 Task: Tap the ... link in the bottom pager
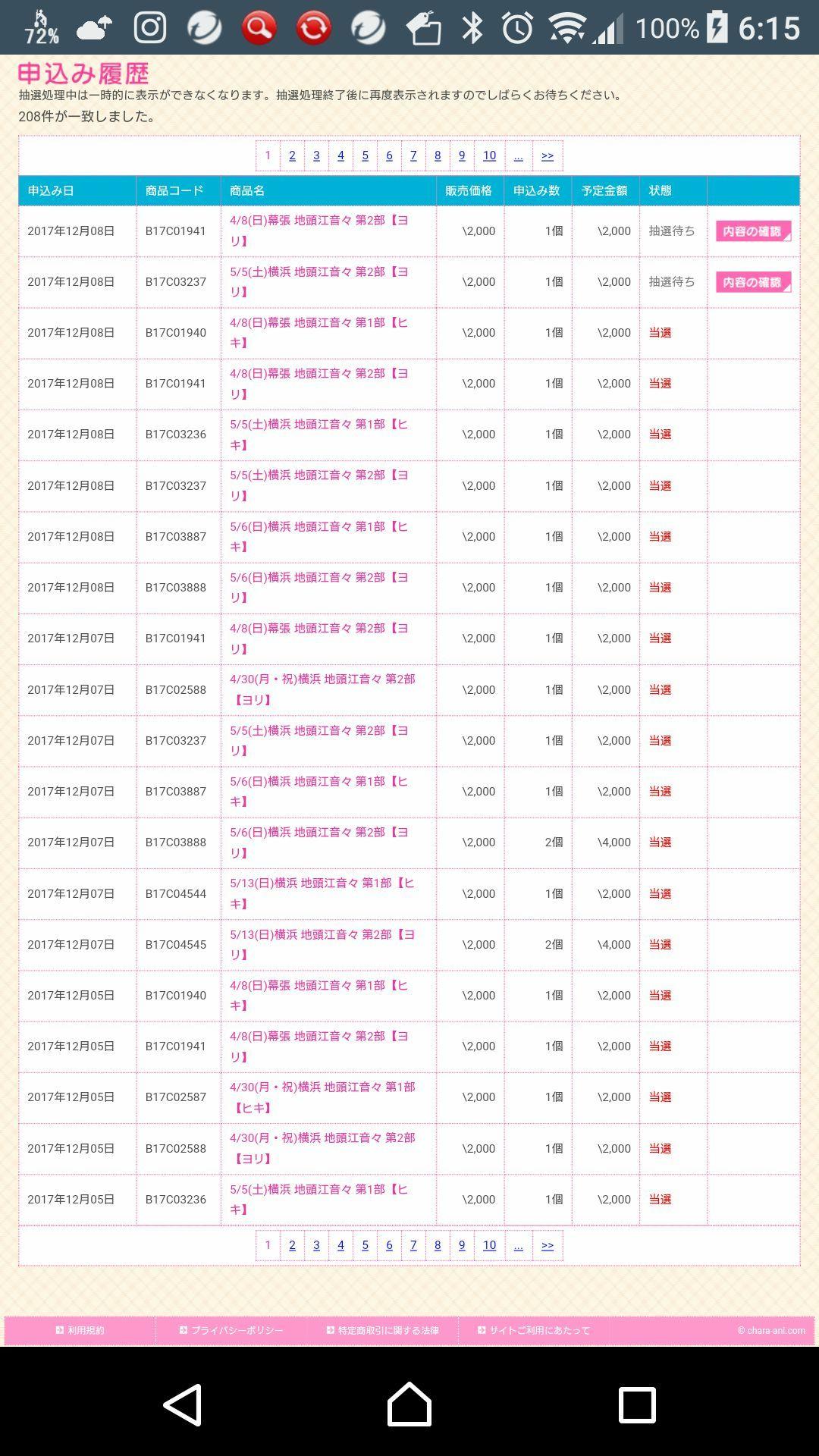pyautogui.click(x=518, y=1244)
